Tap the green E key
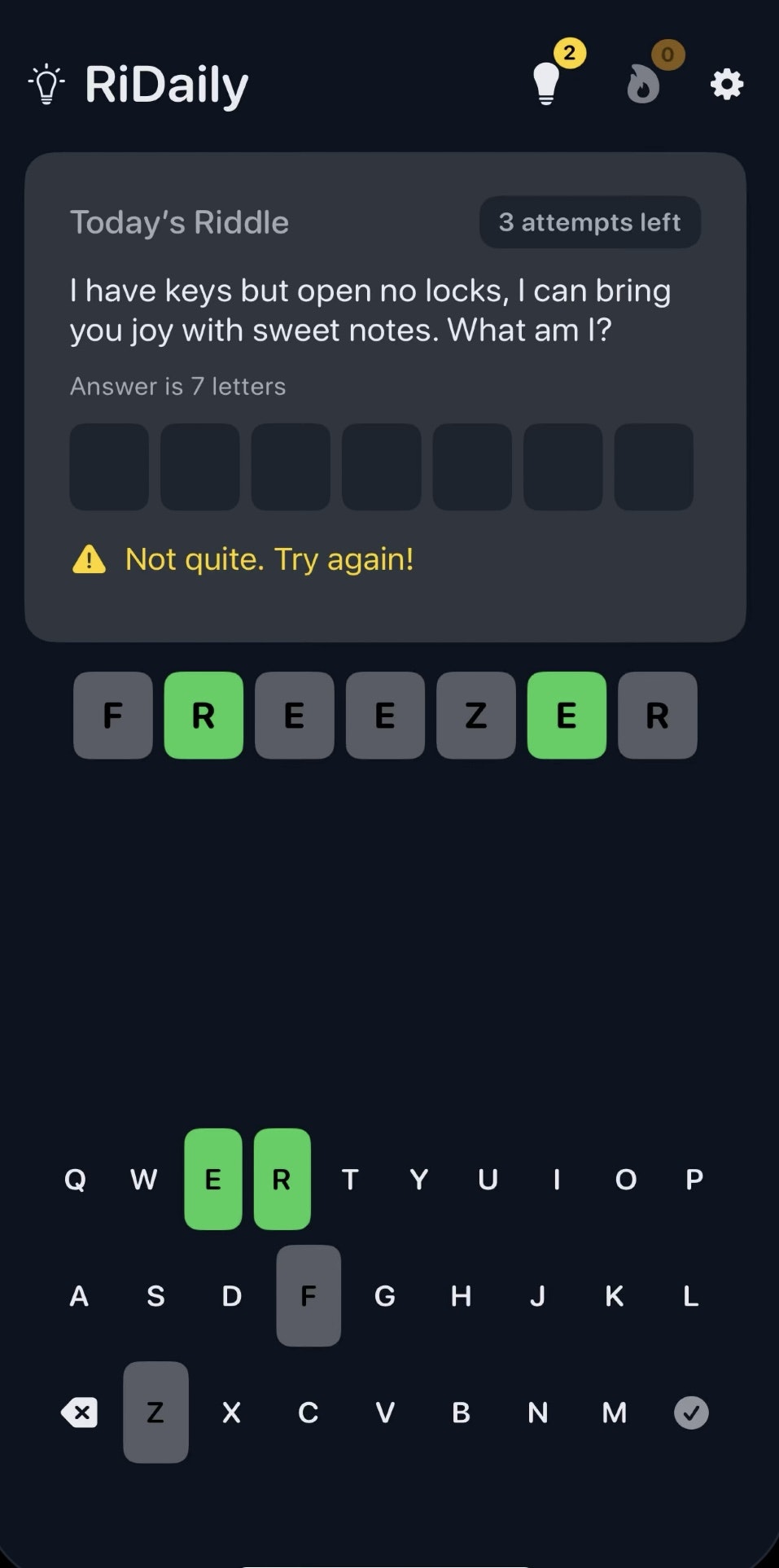Image resolution: width=779 pixels, height=1568 pixels. (x=213, y=1179)
